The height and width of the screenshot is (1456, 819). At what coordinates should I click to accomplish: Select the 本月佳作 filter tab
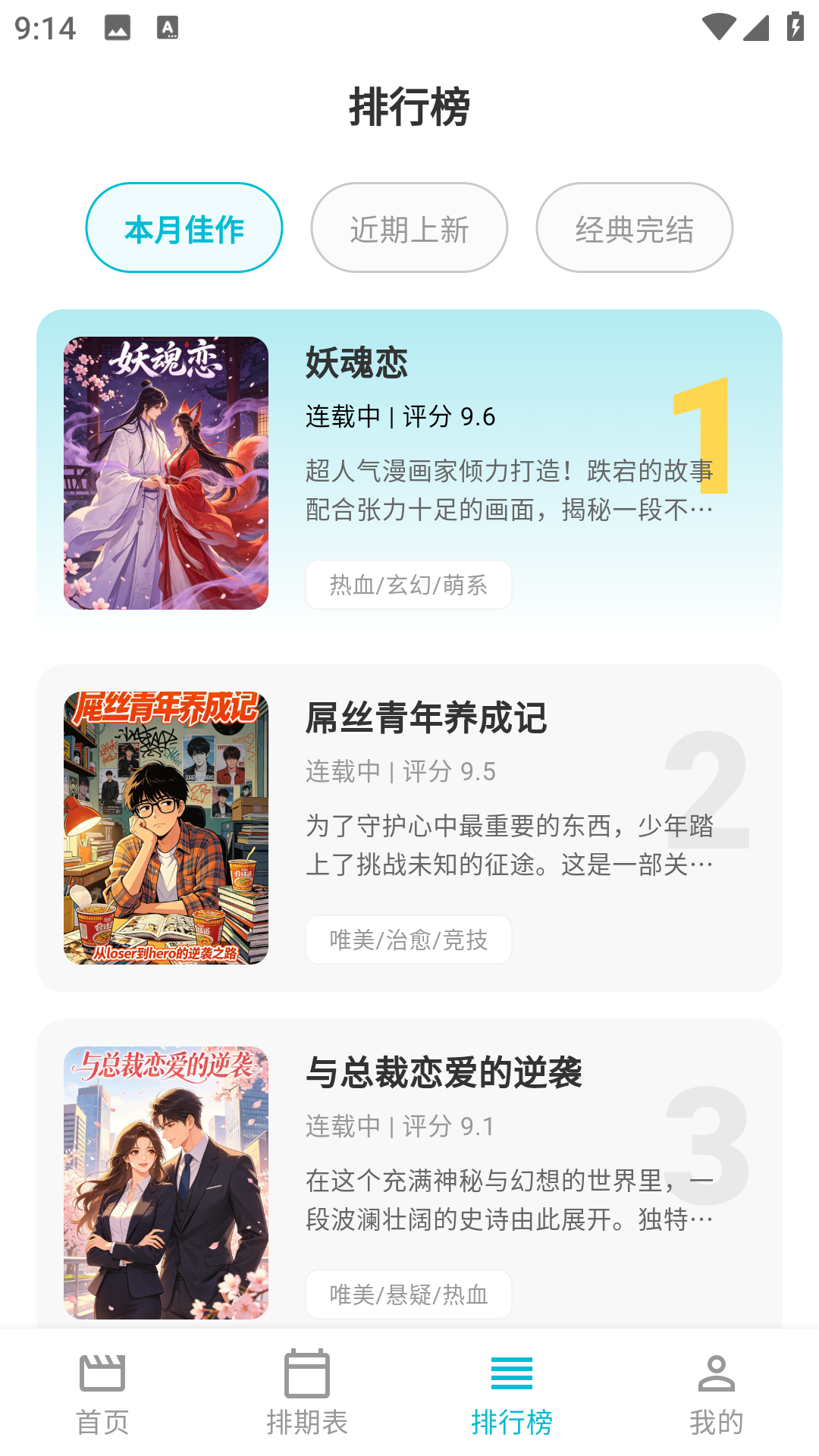point(184,227)
